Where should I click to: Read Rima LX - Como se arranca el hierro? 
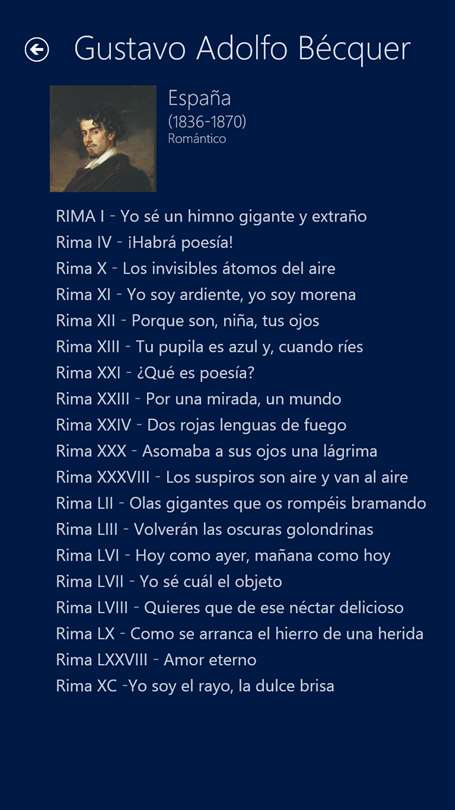tap(240, 634)
